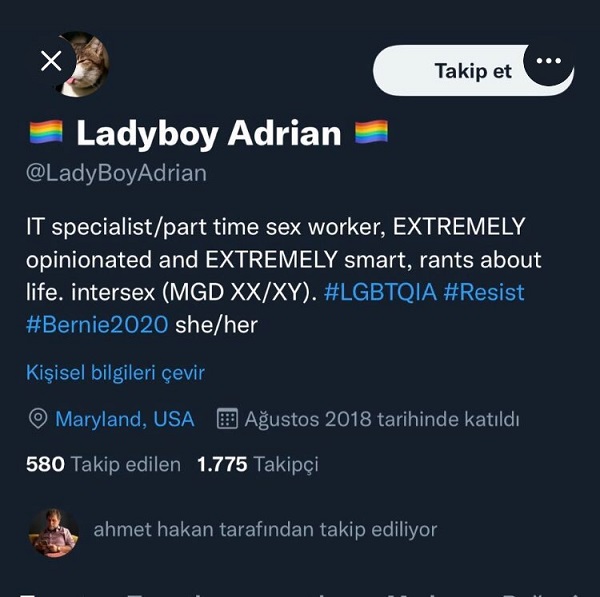The image size is (600, 597).
Task: Translate bio via Kişisel bilgileri çevir
Action: pos(115,373)
